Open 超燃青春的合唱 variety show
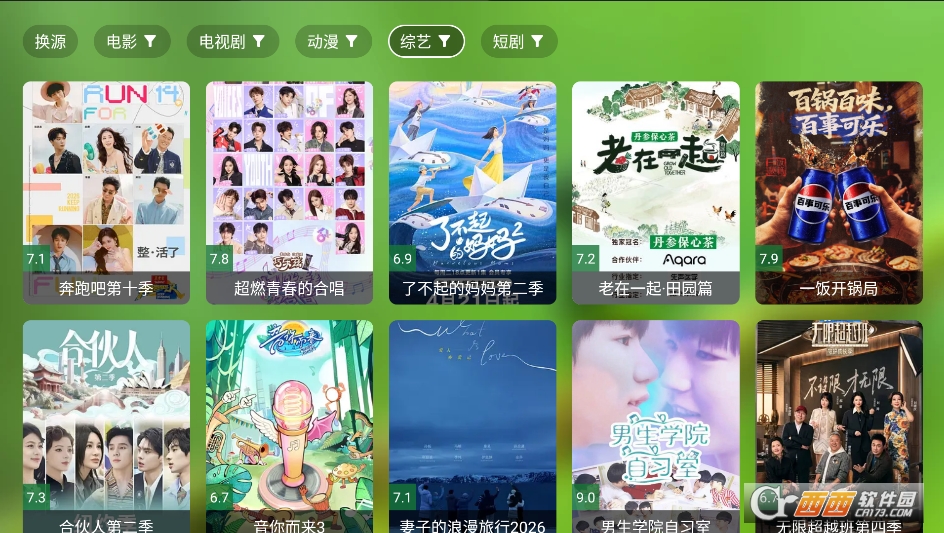 (x=289, y=192)
